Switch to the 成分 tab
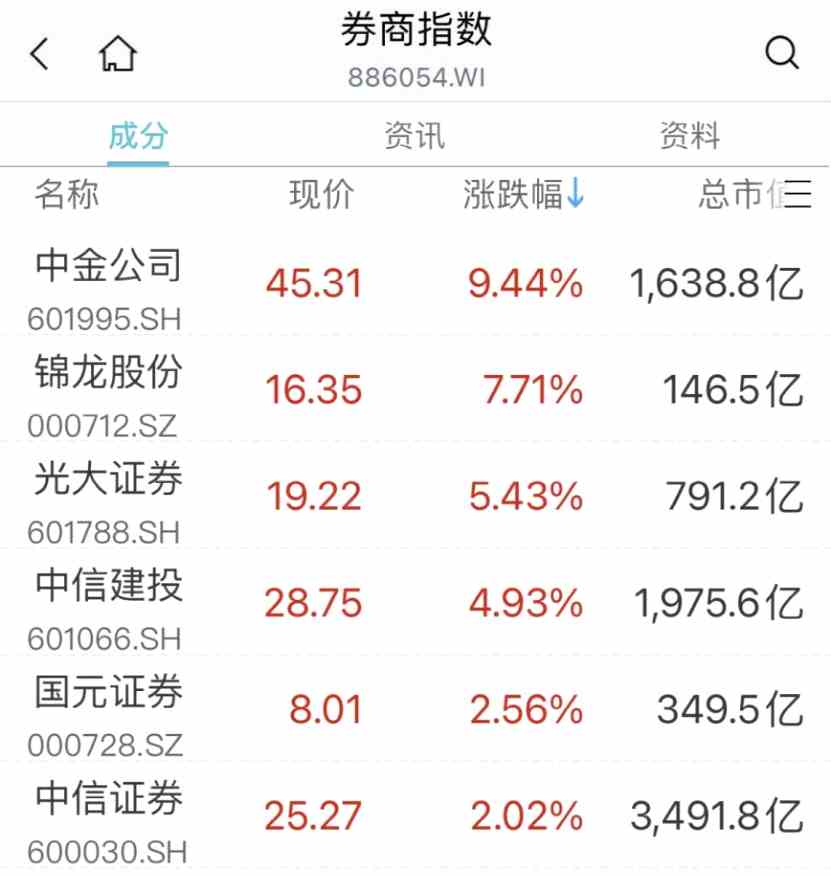This screenshot has height=876, width=831. tap(138, 136)
